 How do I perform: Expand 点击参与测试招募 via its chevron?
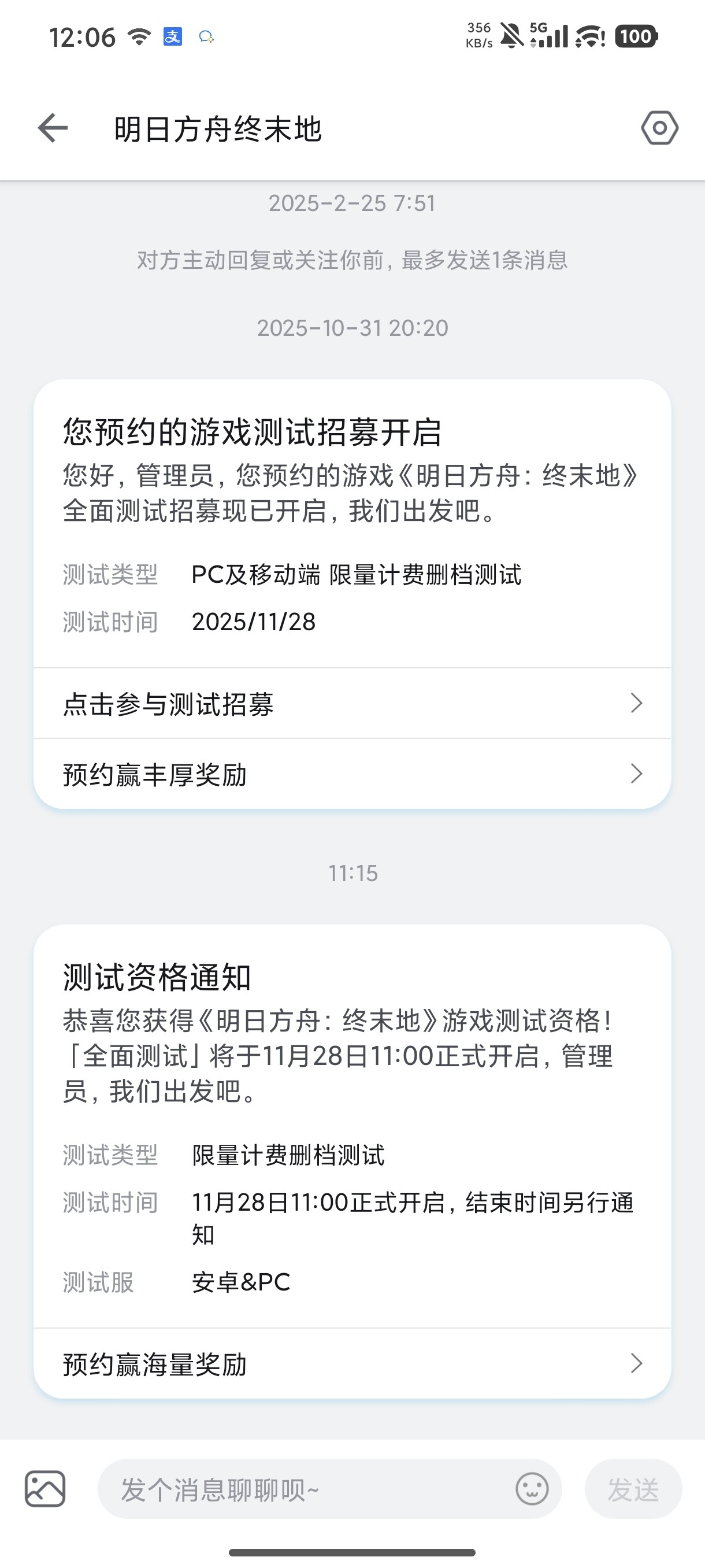636,704
